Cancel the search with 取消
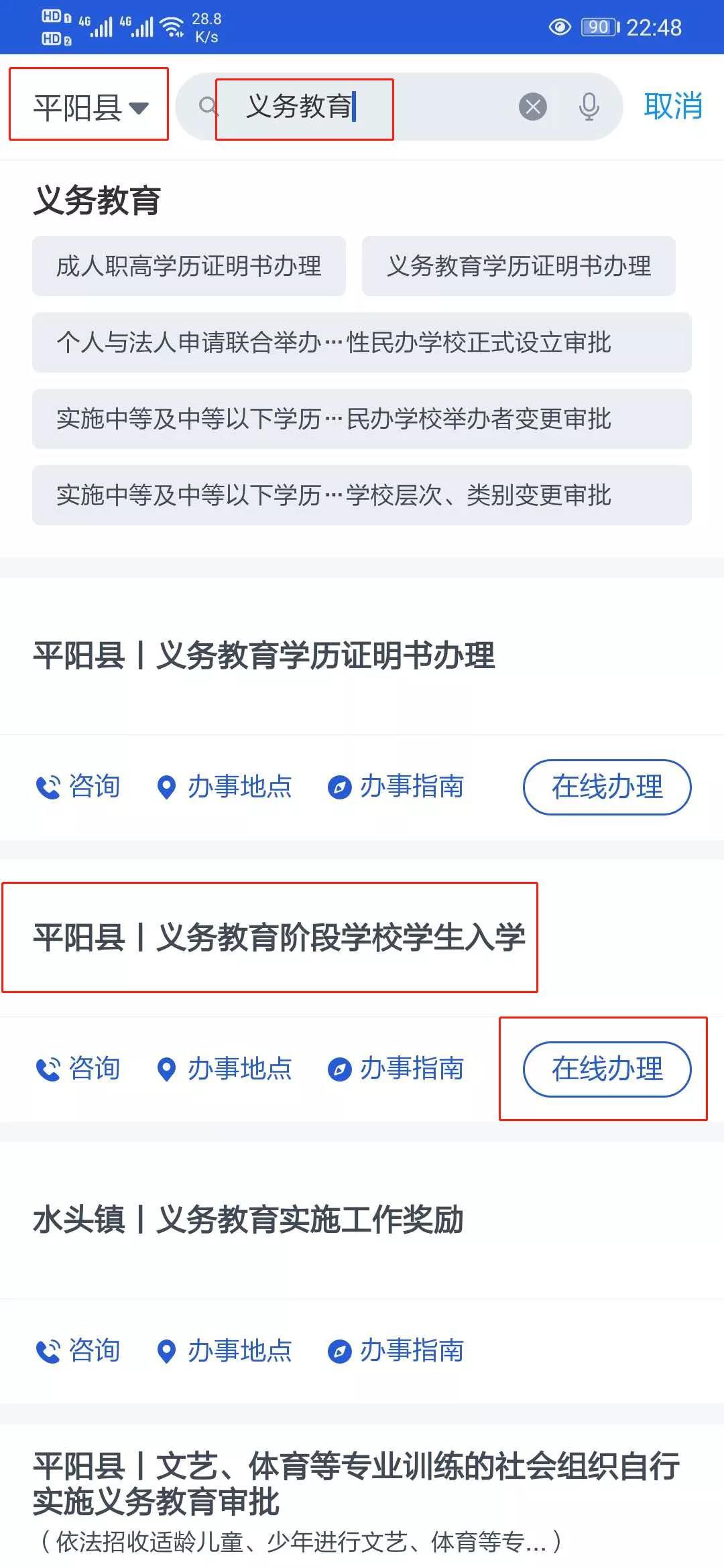 click(672, 107)
